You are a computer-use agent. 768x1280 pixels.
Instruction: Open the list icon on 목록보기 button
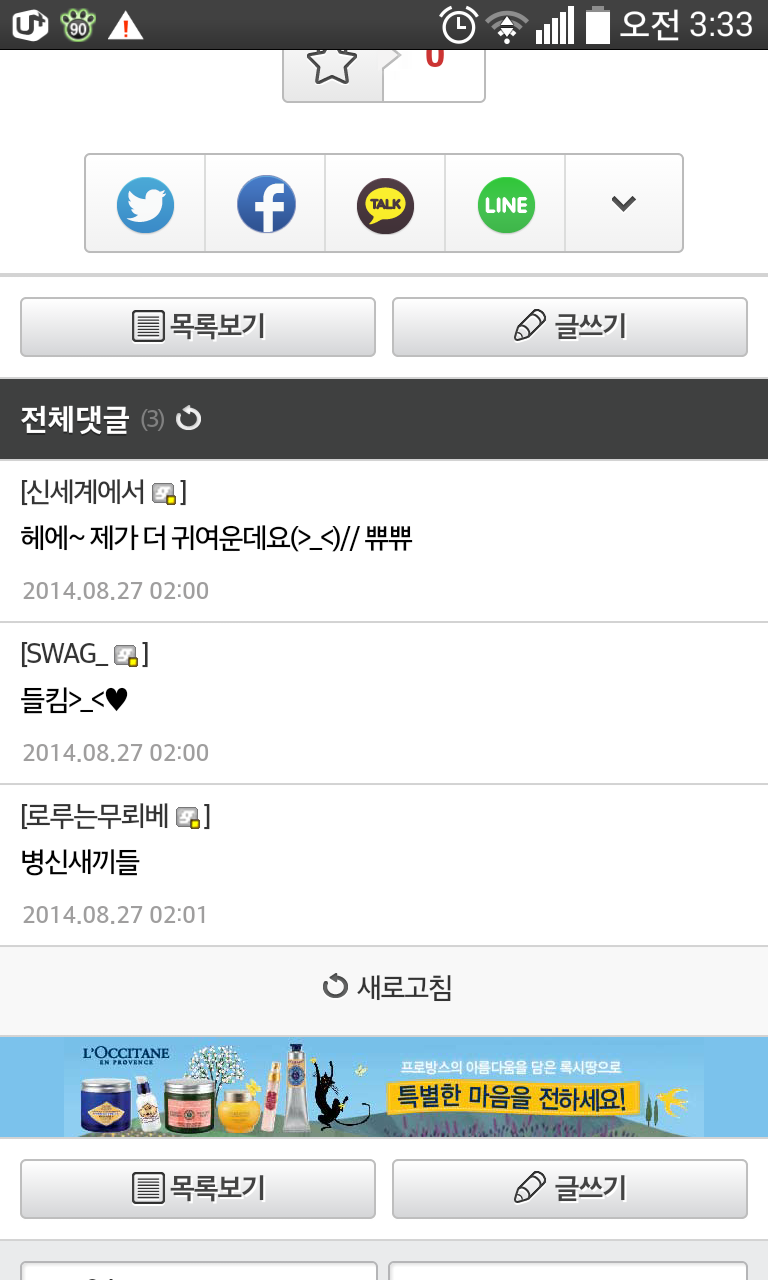[148, 327]
